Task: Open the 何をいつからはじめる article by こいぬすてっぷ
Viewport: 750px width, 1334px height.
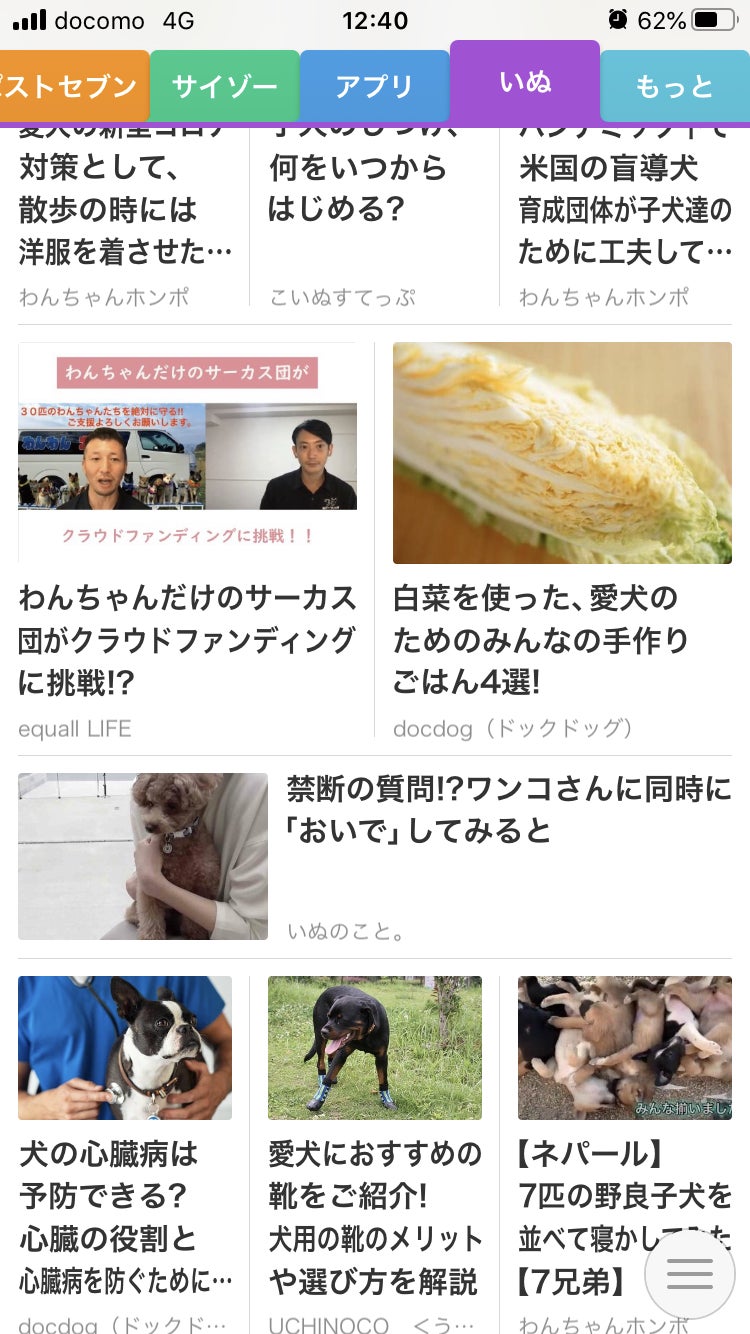Action: 356,188
